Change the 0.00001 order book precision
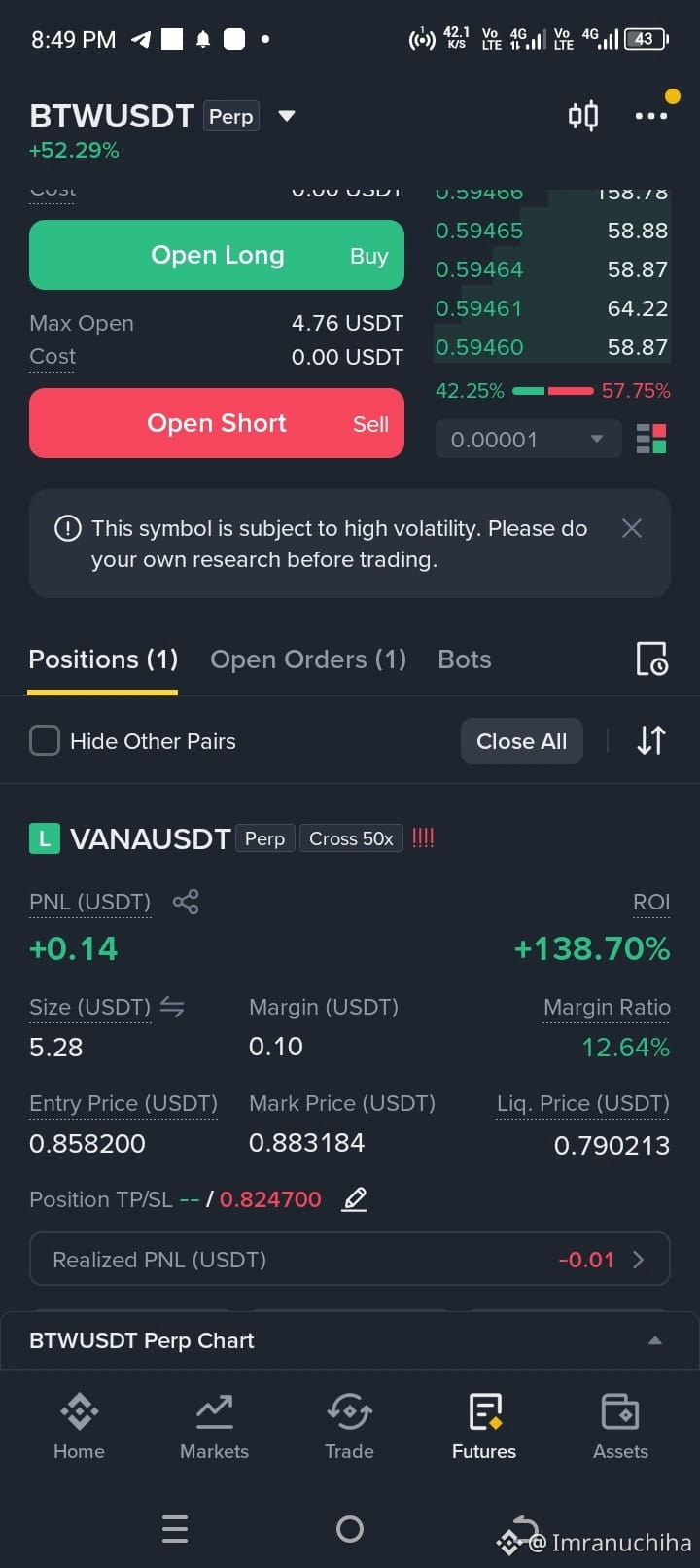This screenshot has width=700, height=1568. point(528,440)
